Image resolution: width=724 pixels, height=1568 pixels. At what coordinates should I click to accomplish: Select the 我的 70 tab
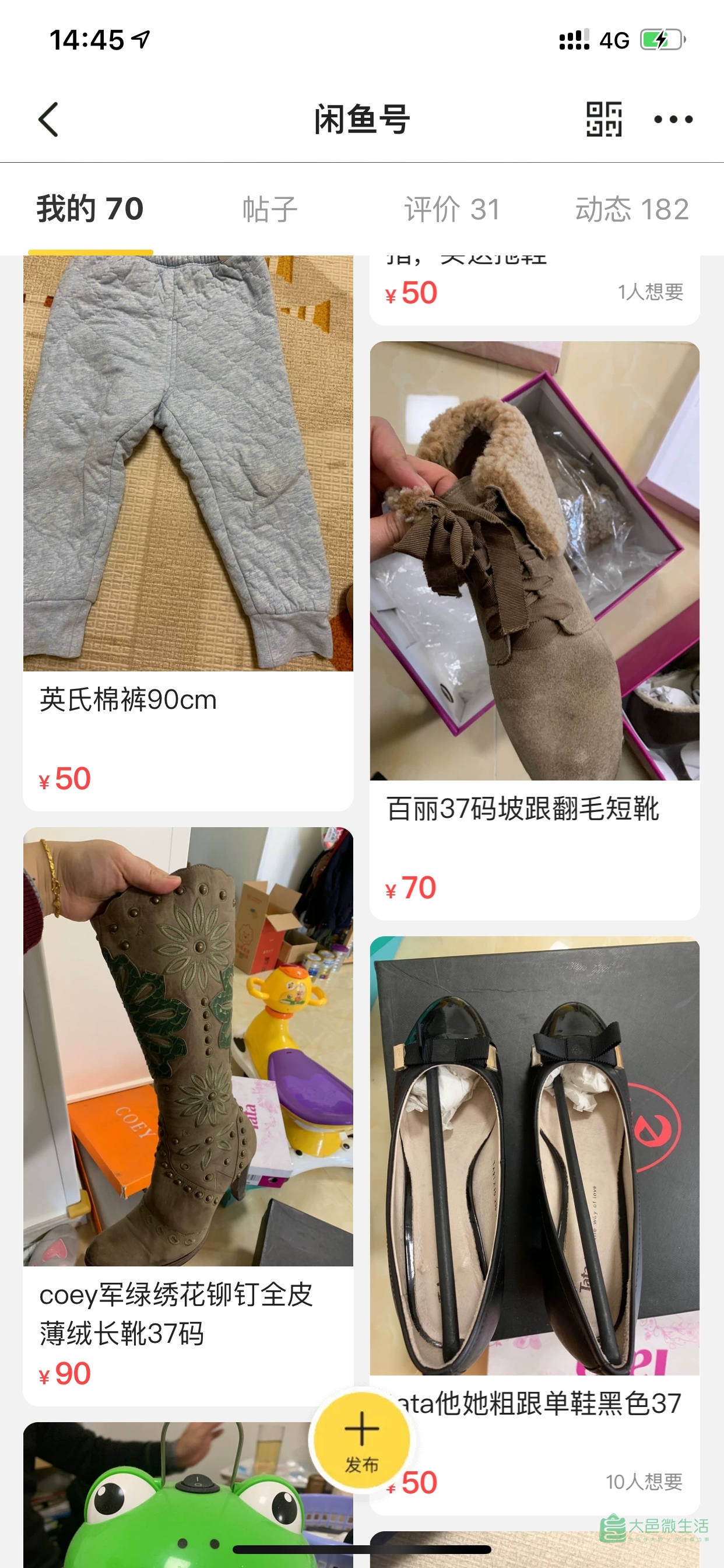coord(90,209)
